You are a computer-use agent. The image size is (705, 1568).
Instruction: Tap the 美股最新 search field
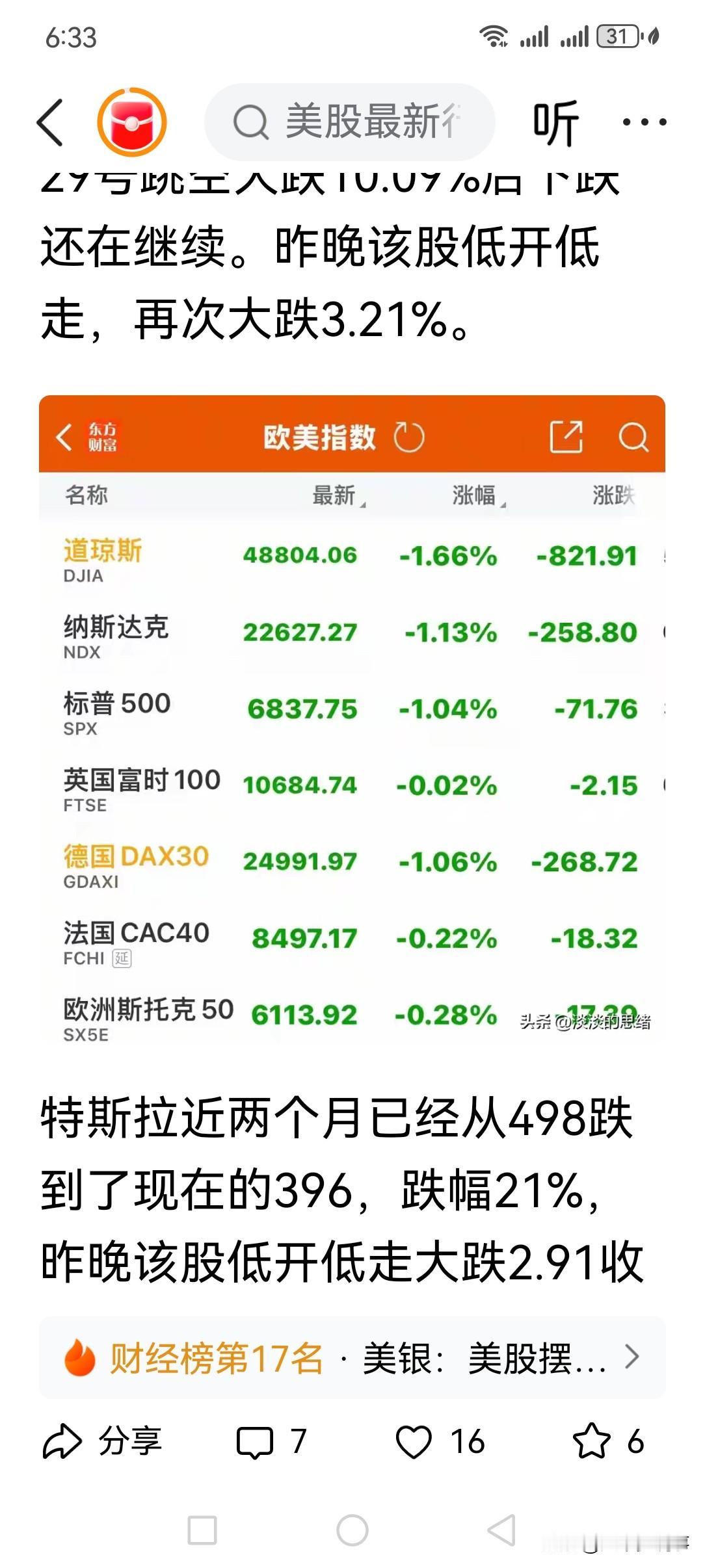coord(354,122)
